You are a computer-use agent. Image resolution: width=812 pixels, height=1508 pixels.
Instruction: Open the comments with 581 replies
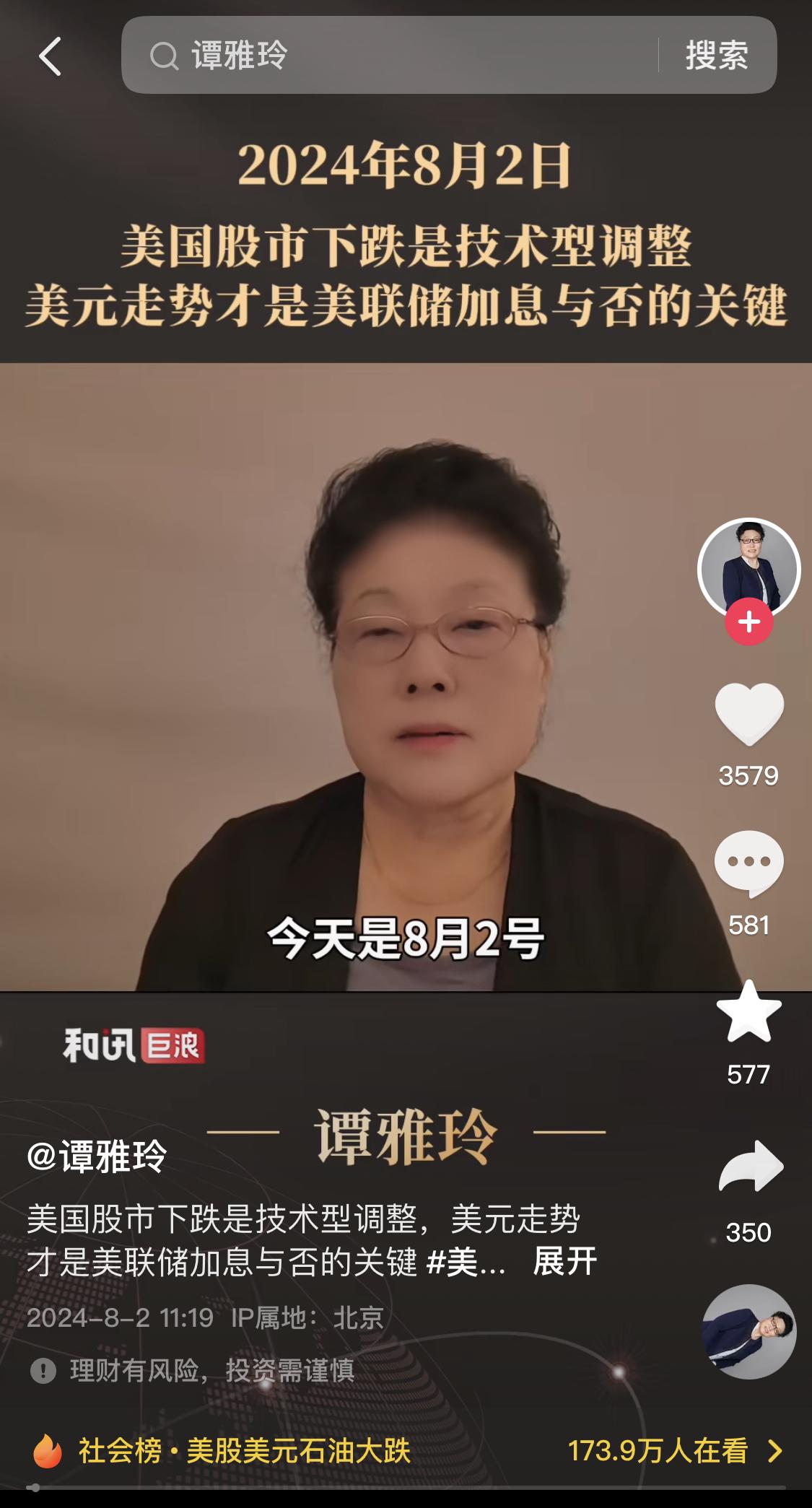point(748,863)
